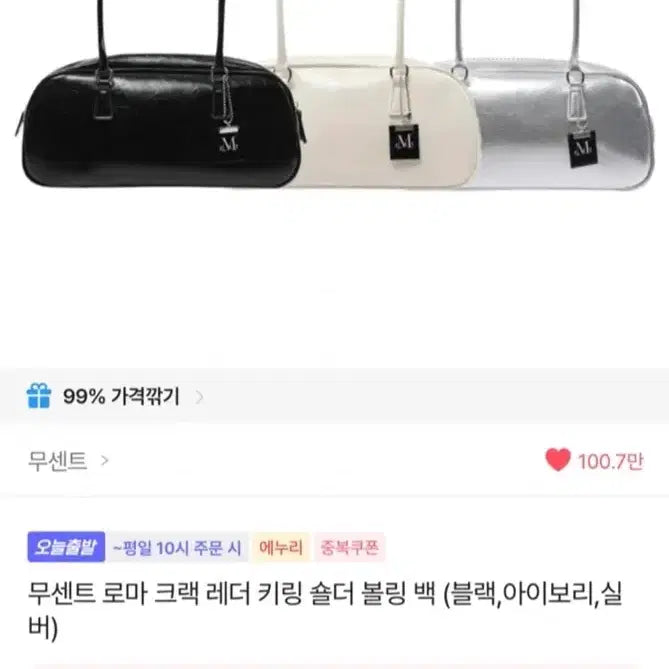669x669 pixels.
Task: Like this product with the heart icon
Action: click(x=558, y=460)
